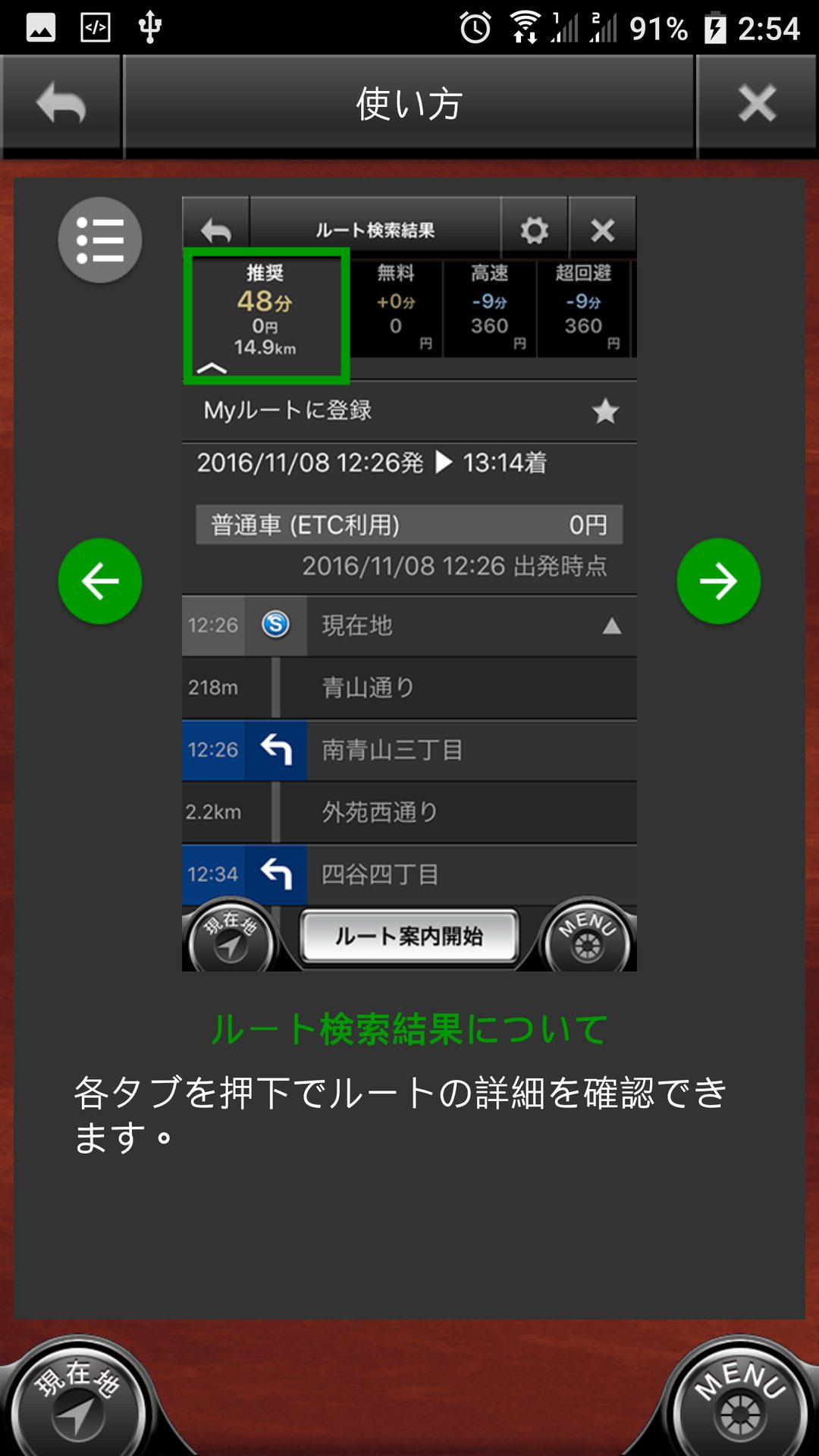Go back using the top-left arrow

[x=61, y=104]
